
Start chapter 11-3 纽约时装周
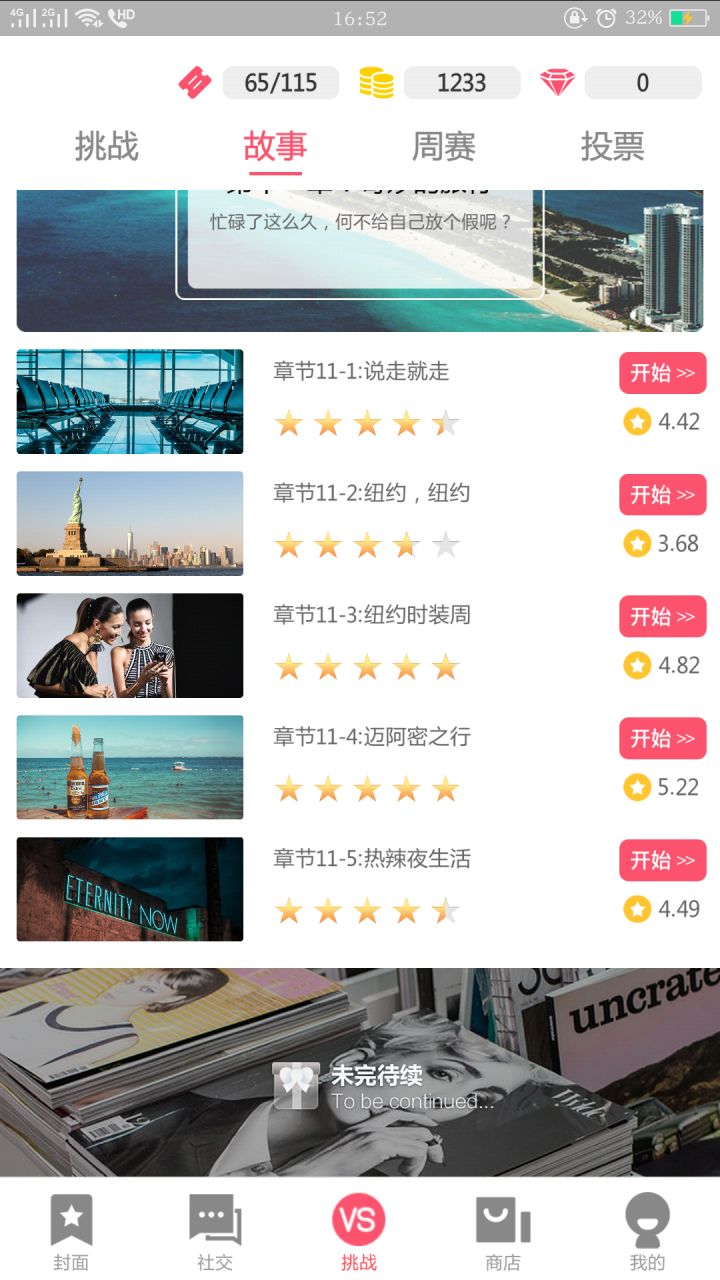click(x=662, y=616)
